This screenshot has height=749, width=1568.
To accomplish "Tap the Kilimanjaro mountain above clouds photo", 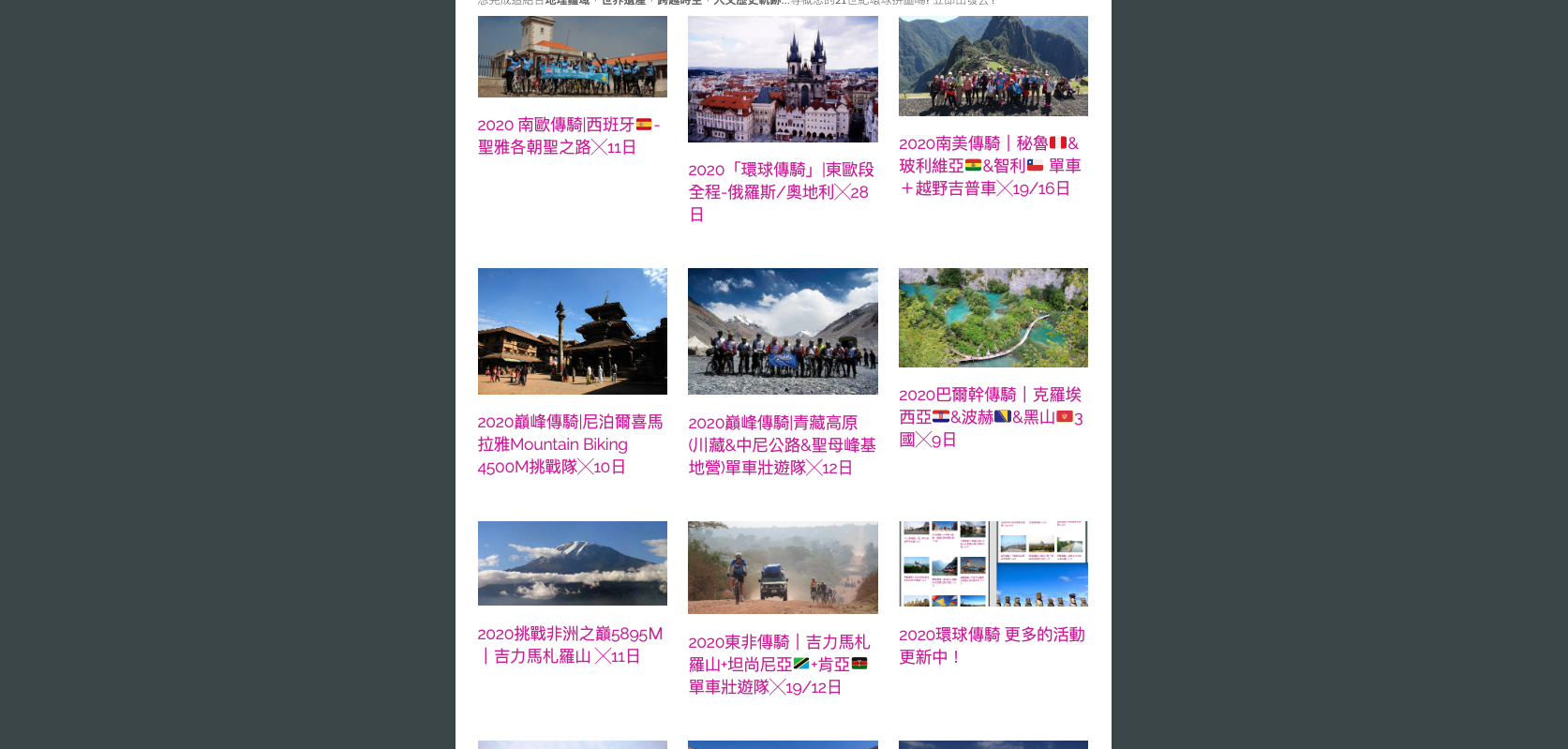I will (572, 563).
